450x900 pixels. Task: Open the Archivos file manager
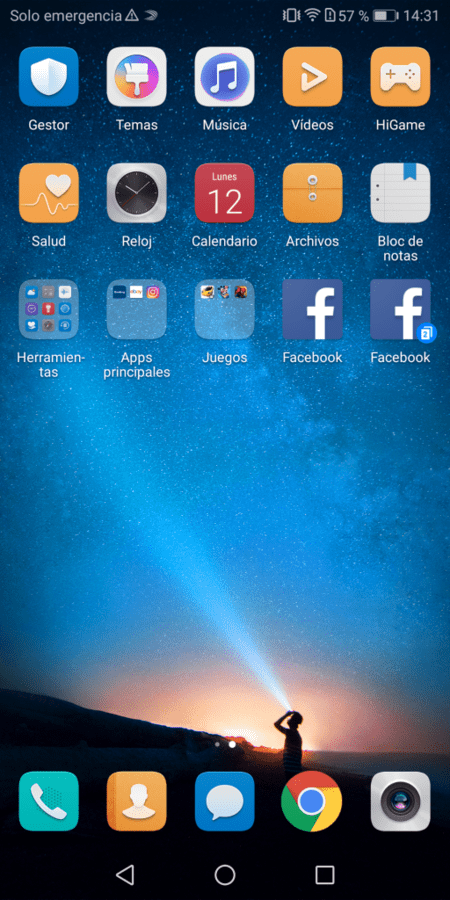tap(312, 193)
